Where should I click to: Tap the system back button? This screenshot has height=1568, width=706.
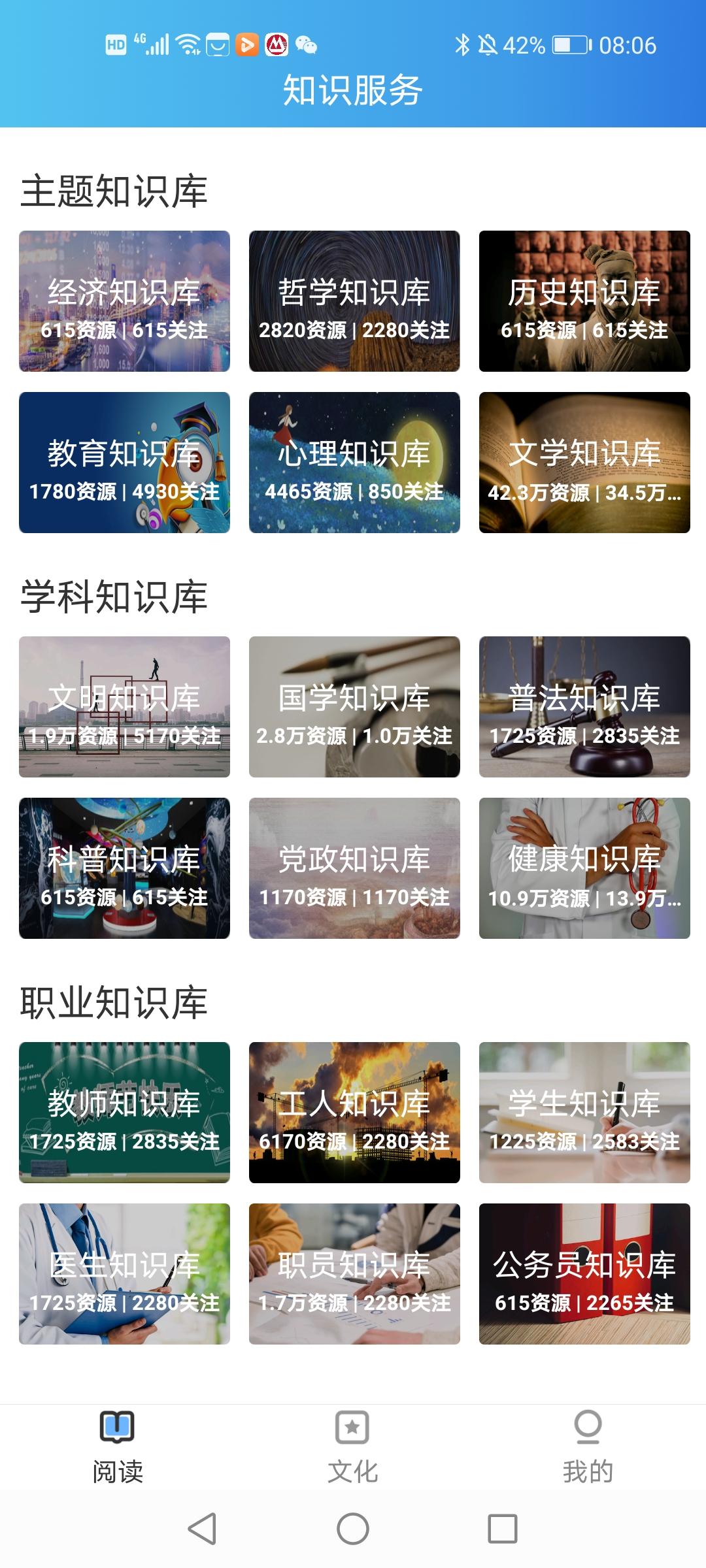pyautogui.click(x=202, y=1529)
